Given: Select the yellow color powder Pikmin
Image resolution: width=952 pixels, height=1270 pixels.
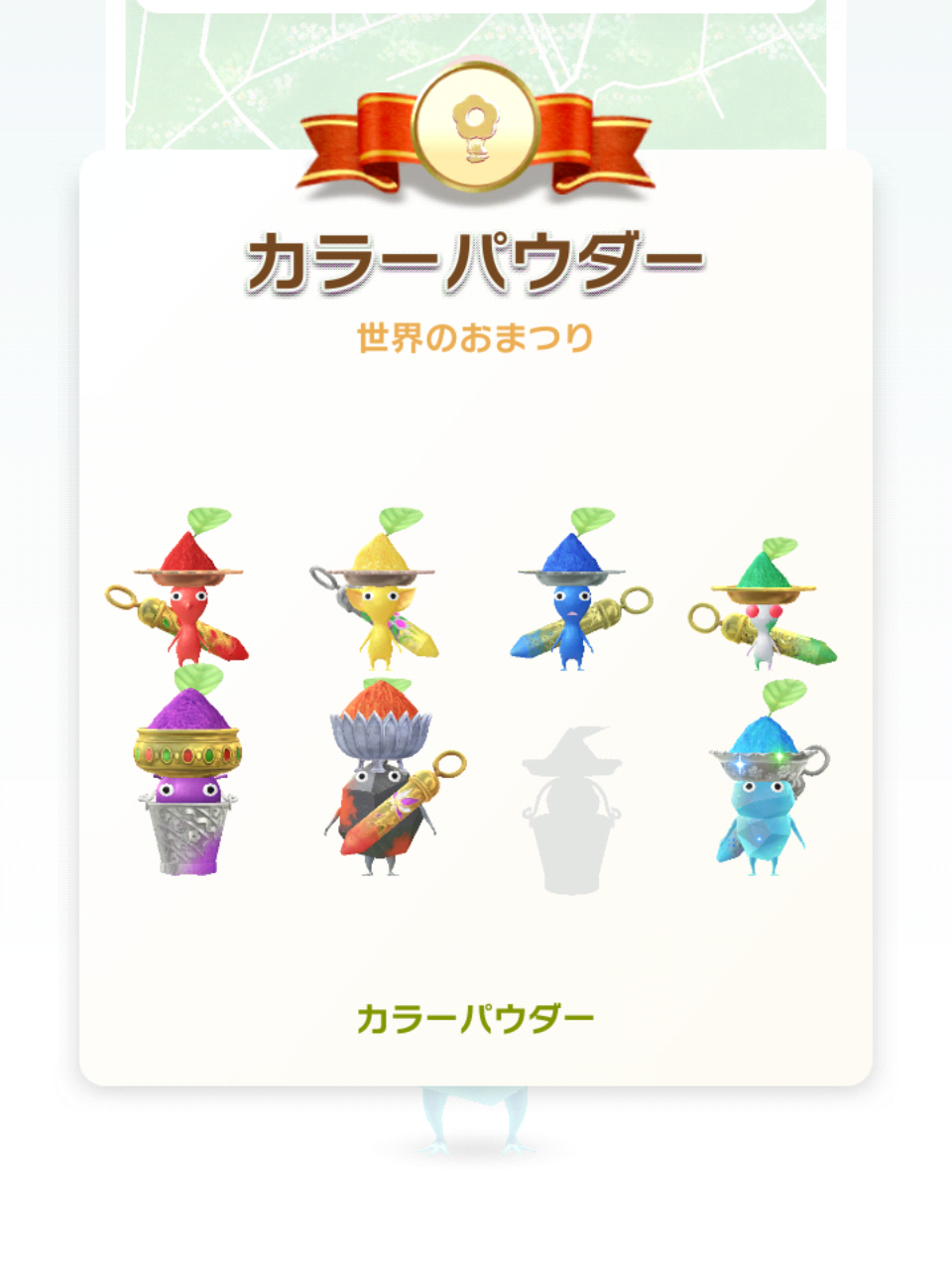Looking at the screenshot, I should click(x=374, y=588).
